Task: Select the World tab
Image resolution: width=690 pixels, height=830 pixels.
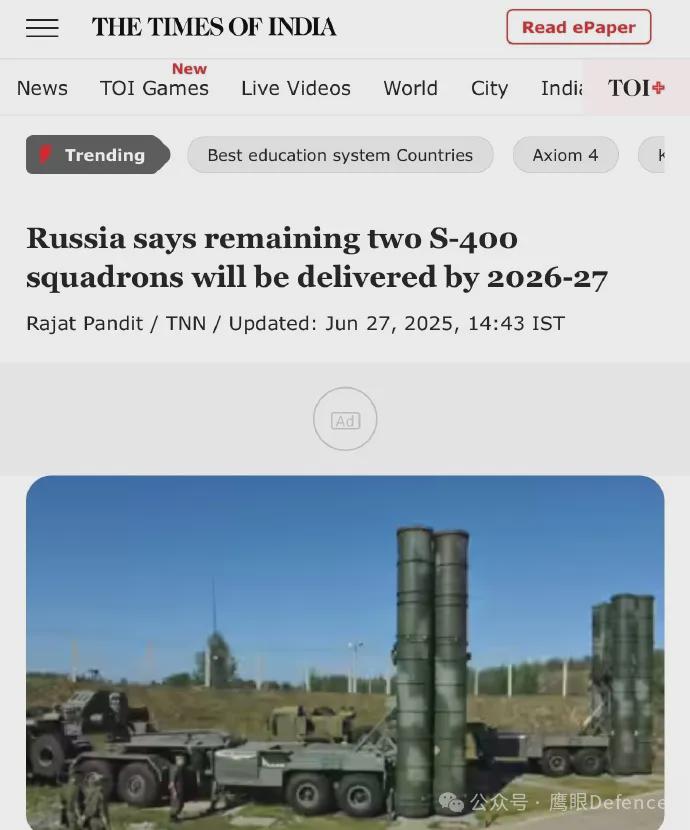Action: click(410, 88)
